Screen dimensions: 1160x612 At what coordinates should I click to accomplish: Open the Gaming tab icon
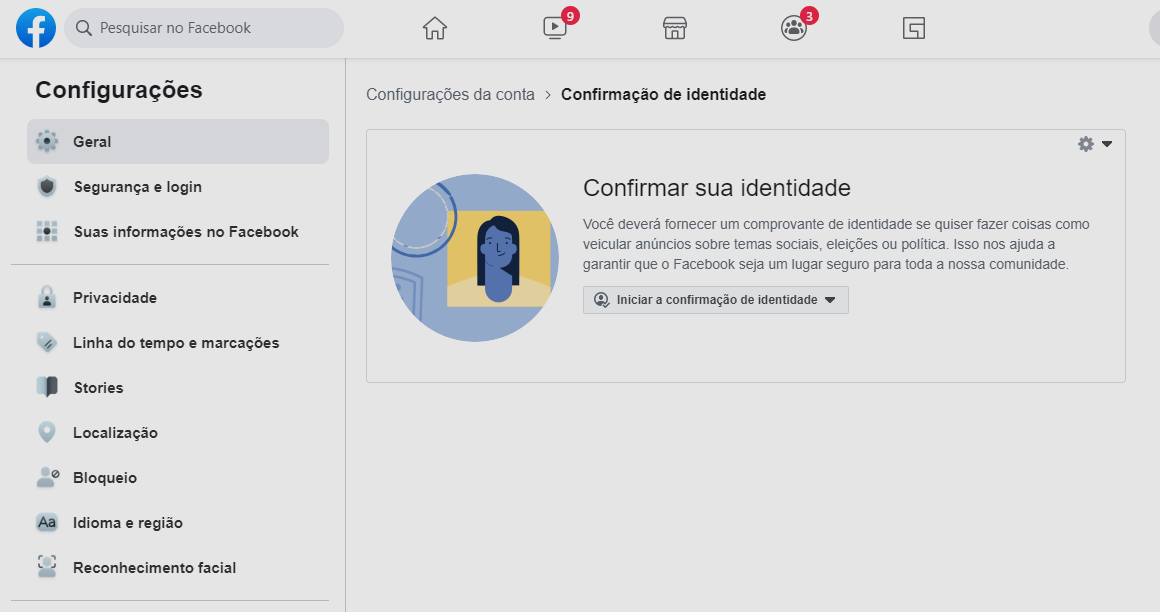914,28
